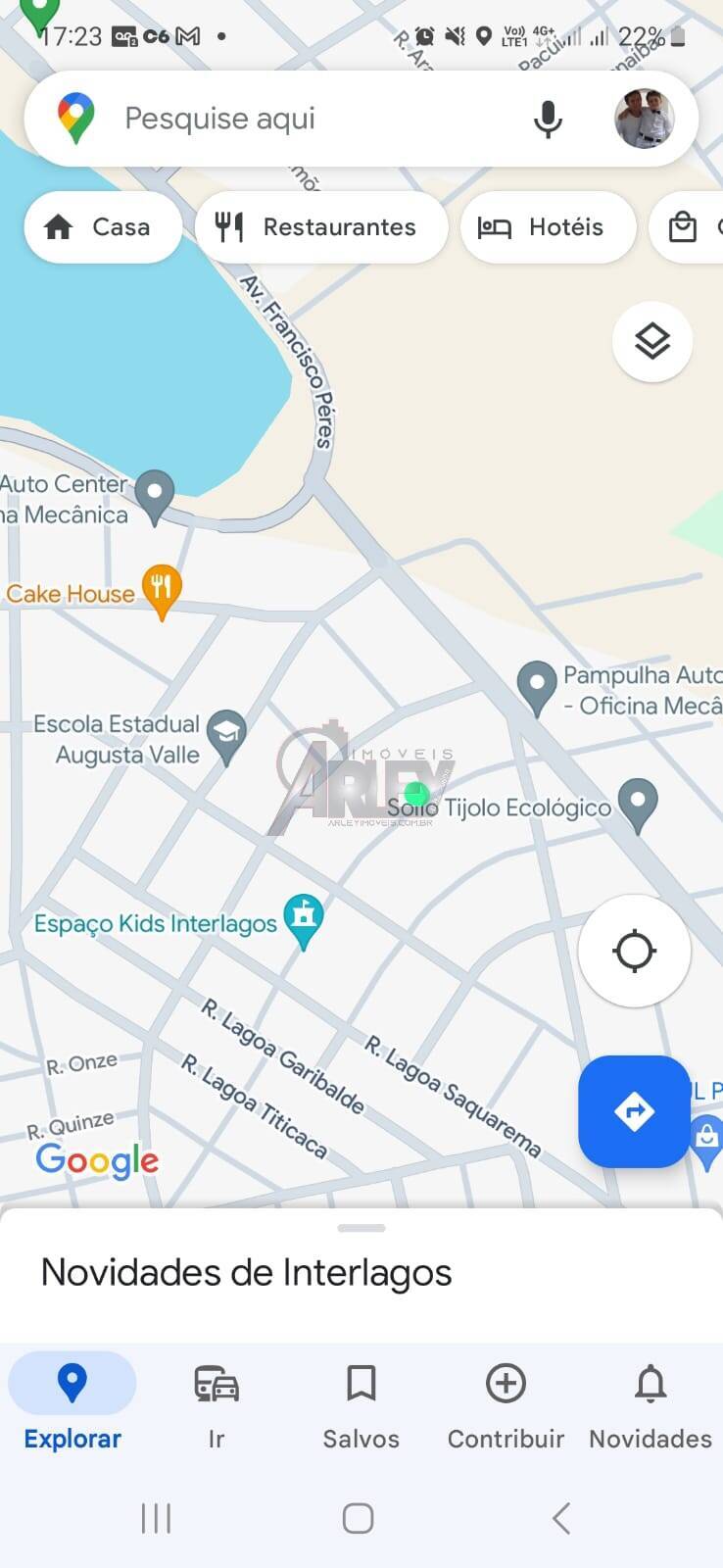Go back with the system back button

pyautogui.click(x=561, y=1518)
